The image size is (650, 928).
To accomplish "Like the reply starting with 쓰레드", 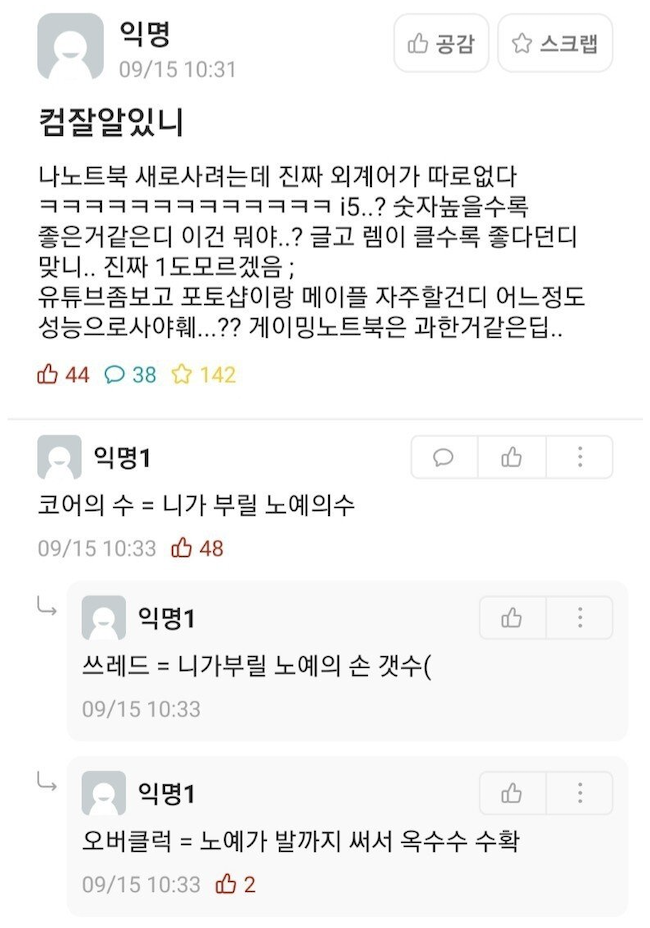I will click(x=513, y=618).
